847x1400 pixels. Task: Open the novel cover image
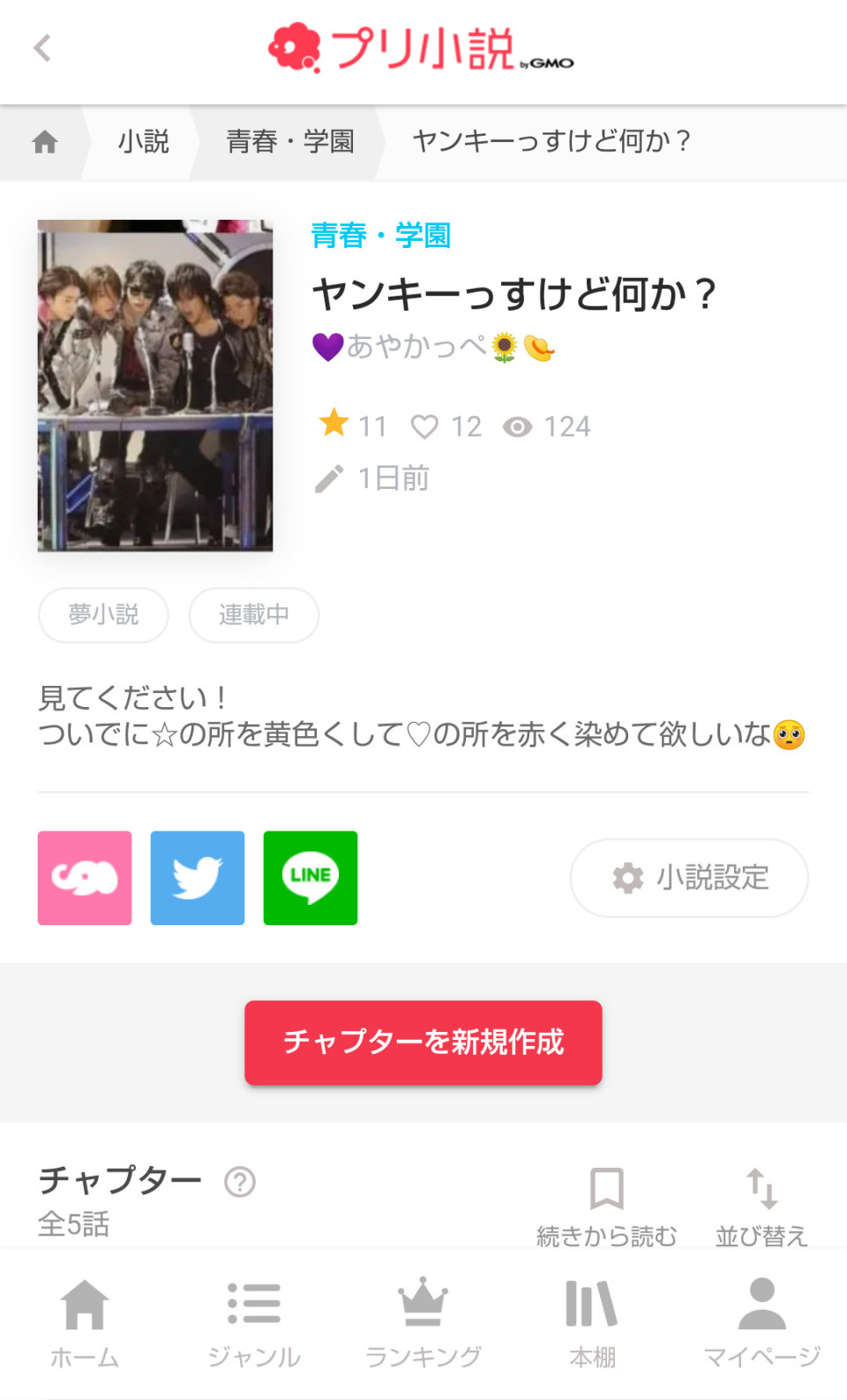pyautogui.click(x=155, y=386)
